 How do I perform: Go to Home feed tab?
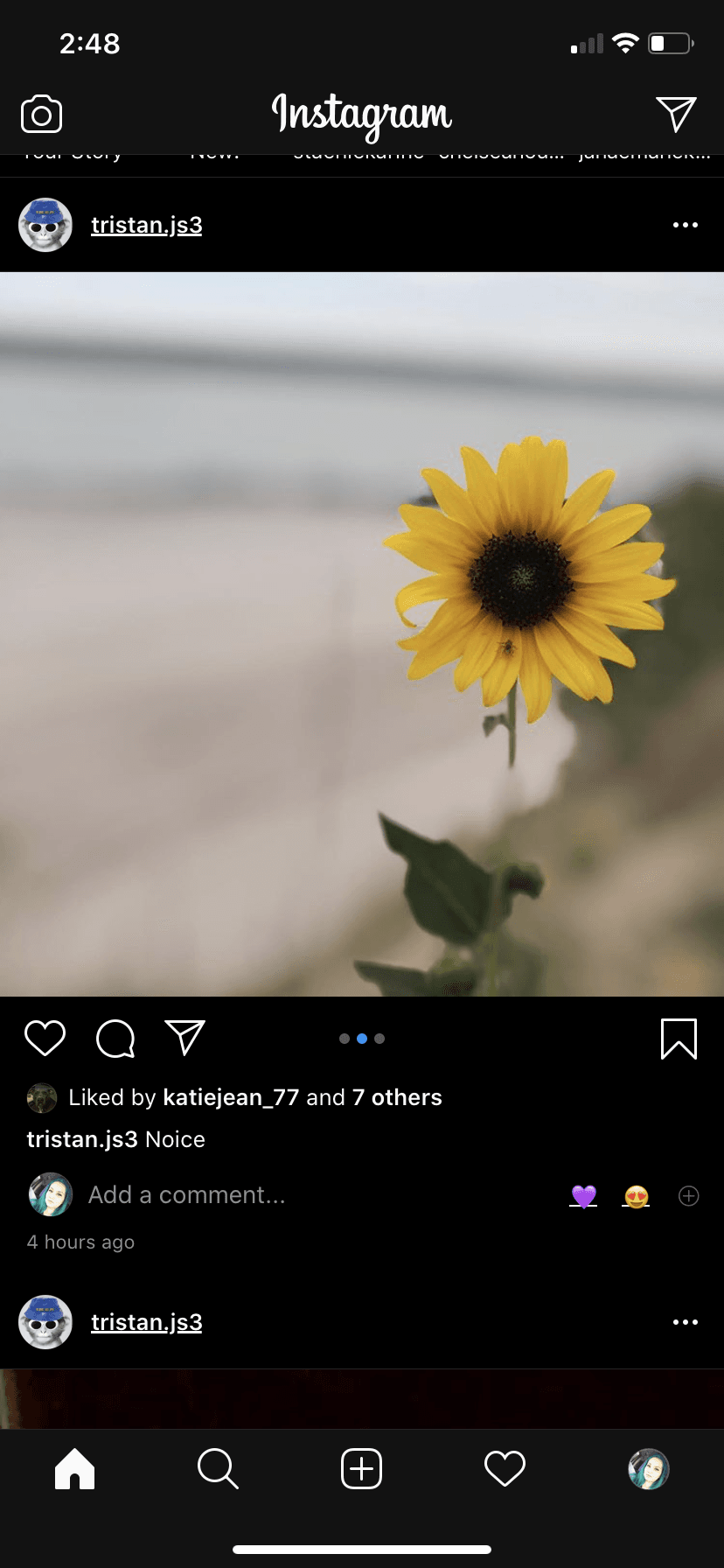[74, 1468]
